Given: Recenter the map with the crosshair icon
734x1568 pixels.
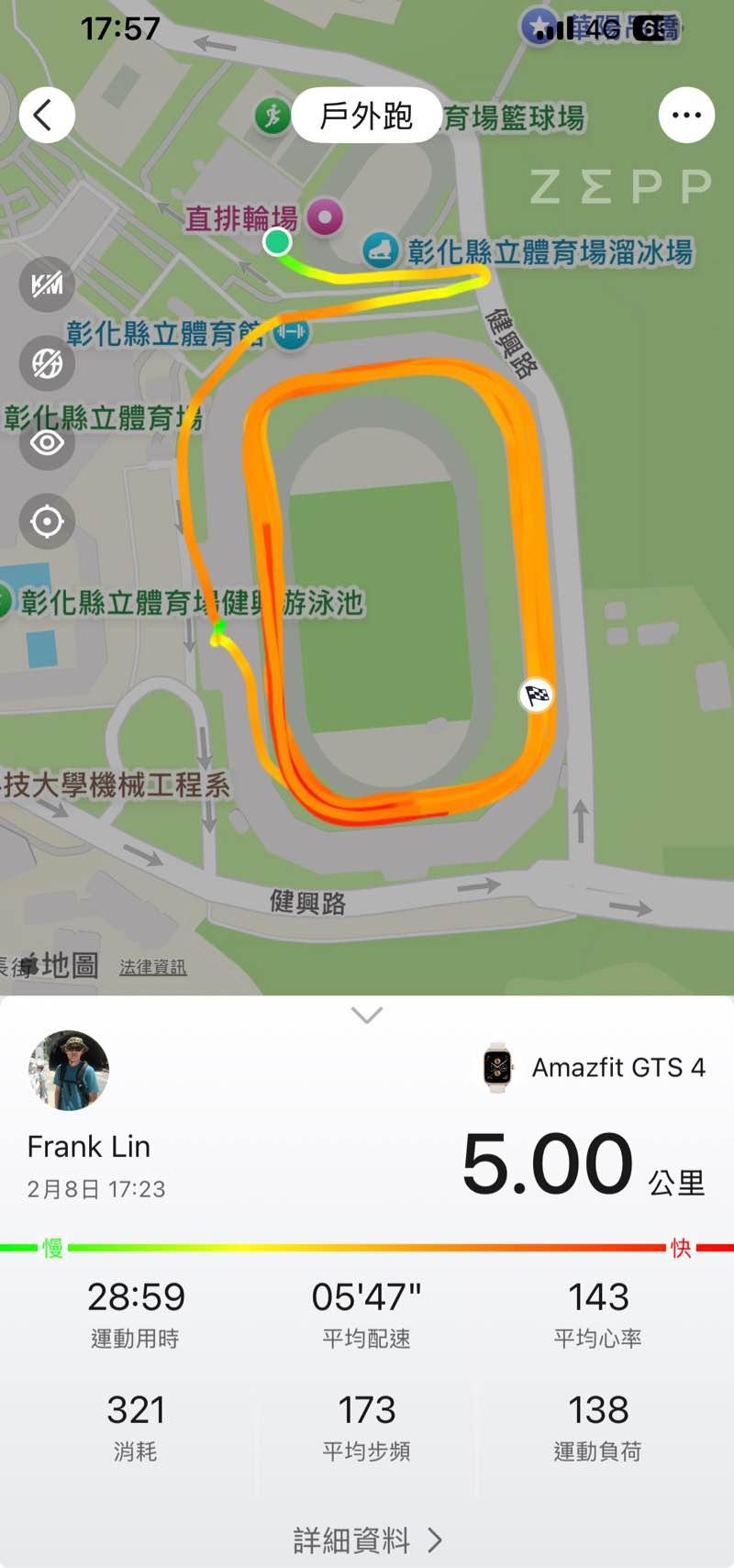Looking at the screenshot, I should pyautogui.click(x=47, y=522).
